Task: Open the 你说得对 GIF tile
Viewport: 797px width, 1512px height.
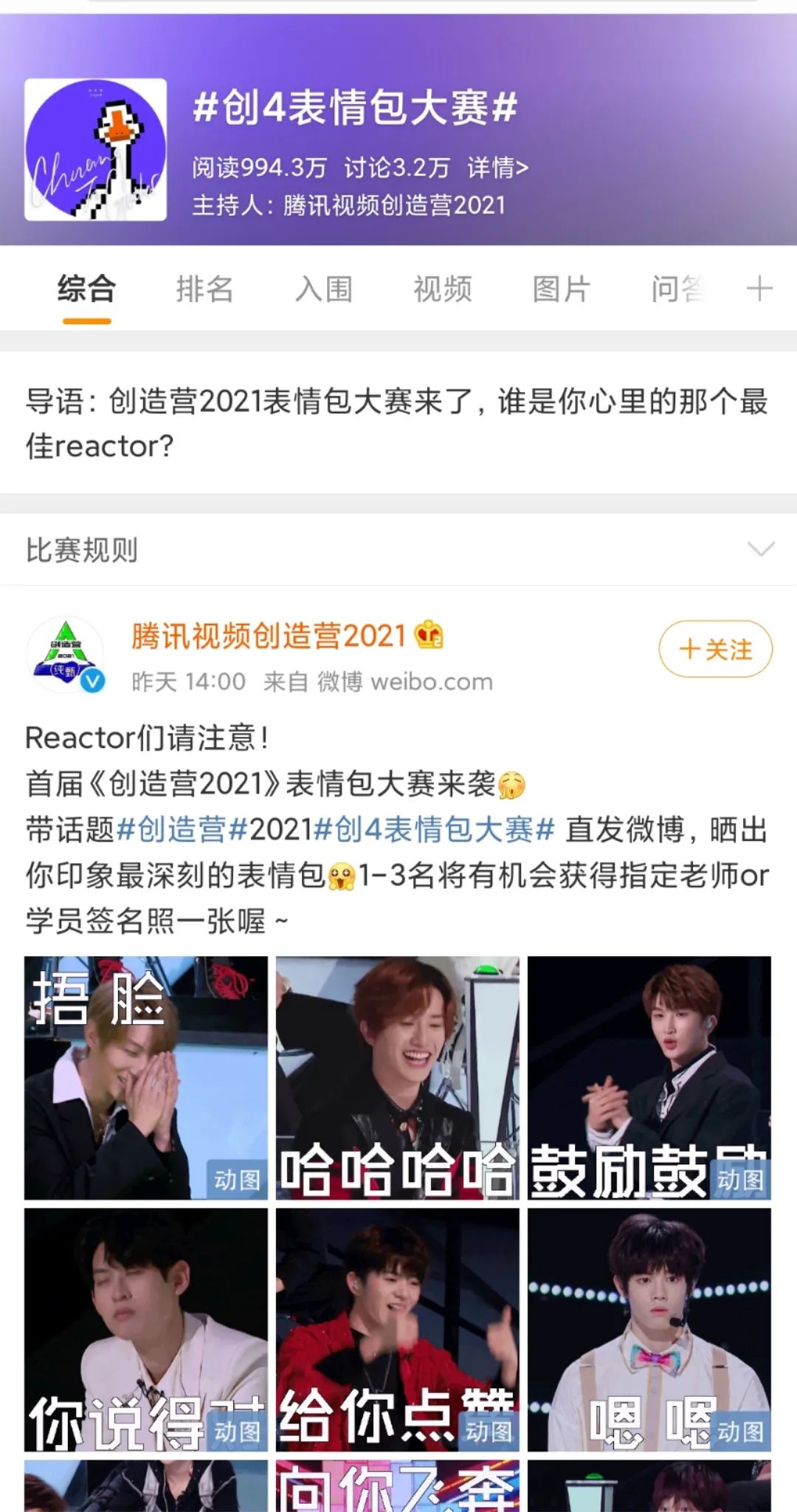Action: tap(145, 1329)
